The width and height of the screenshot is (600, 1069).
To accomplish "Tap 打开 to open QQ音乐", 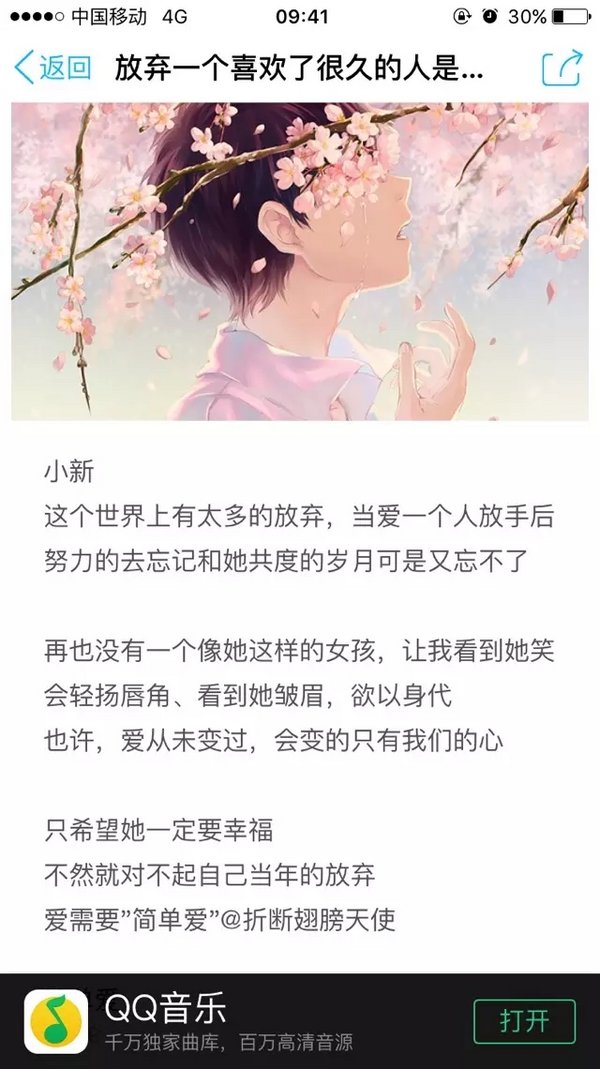I will [524, 1021].
